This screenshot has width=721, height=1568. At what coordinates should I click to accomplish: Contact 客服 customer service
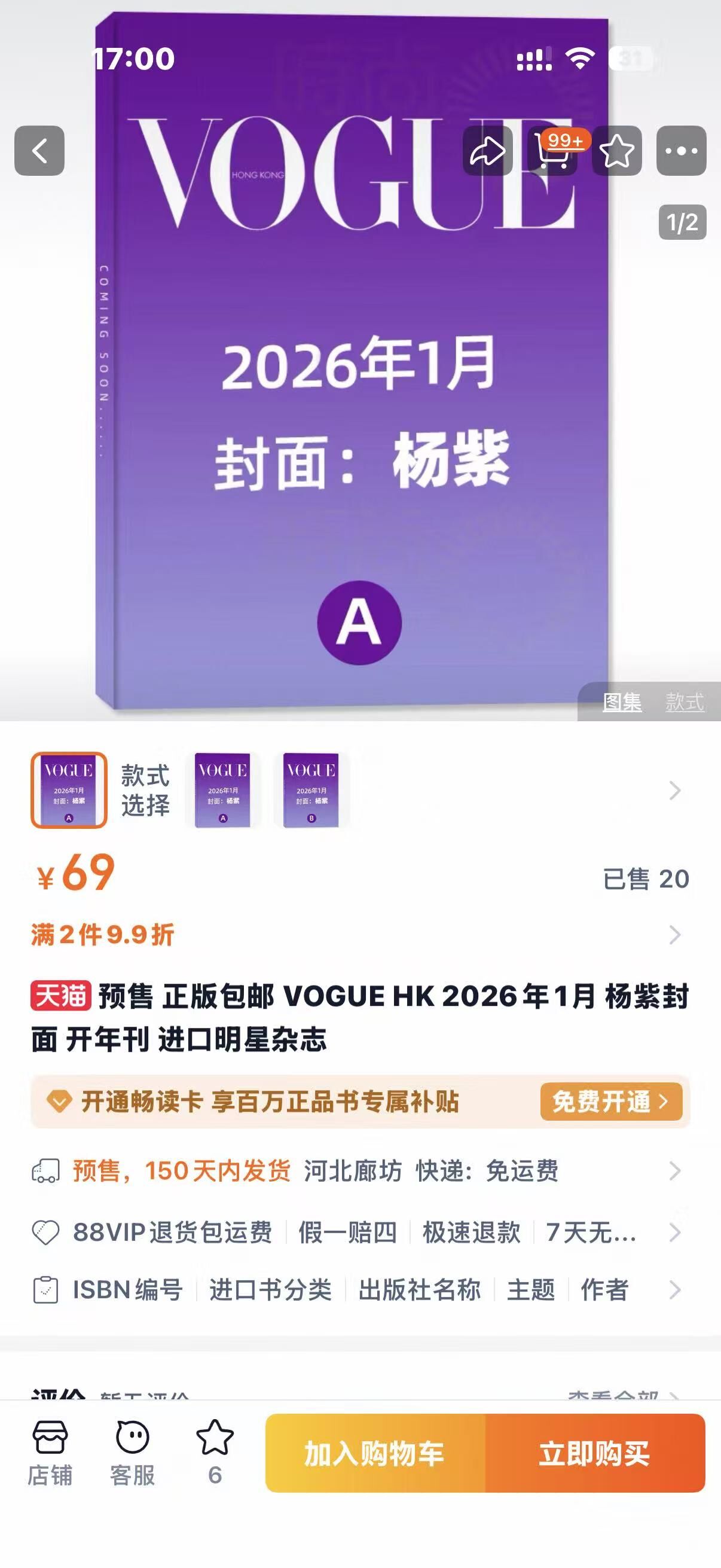click(132, 1453)
